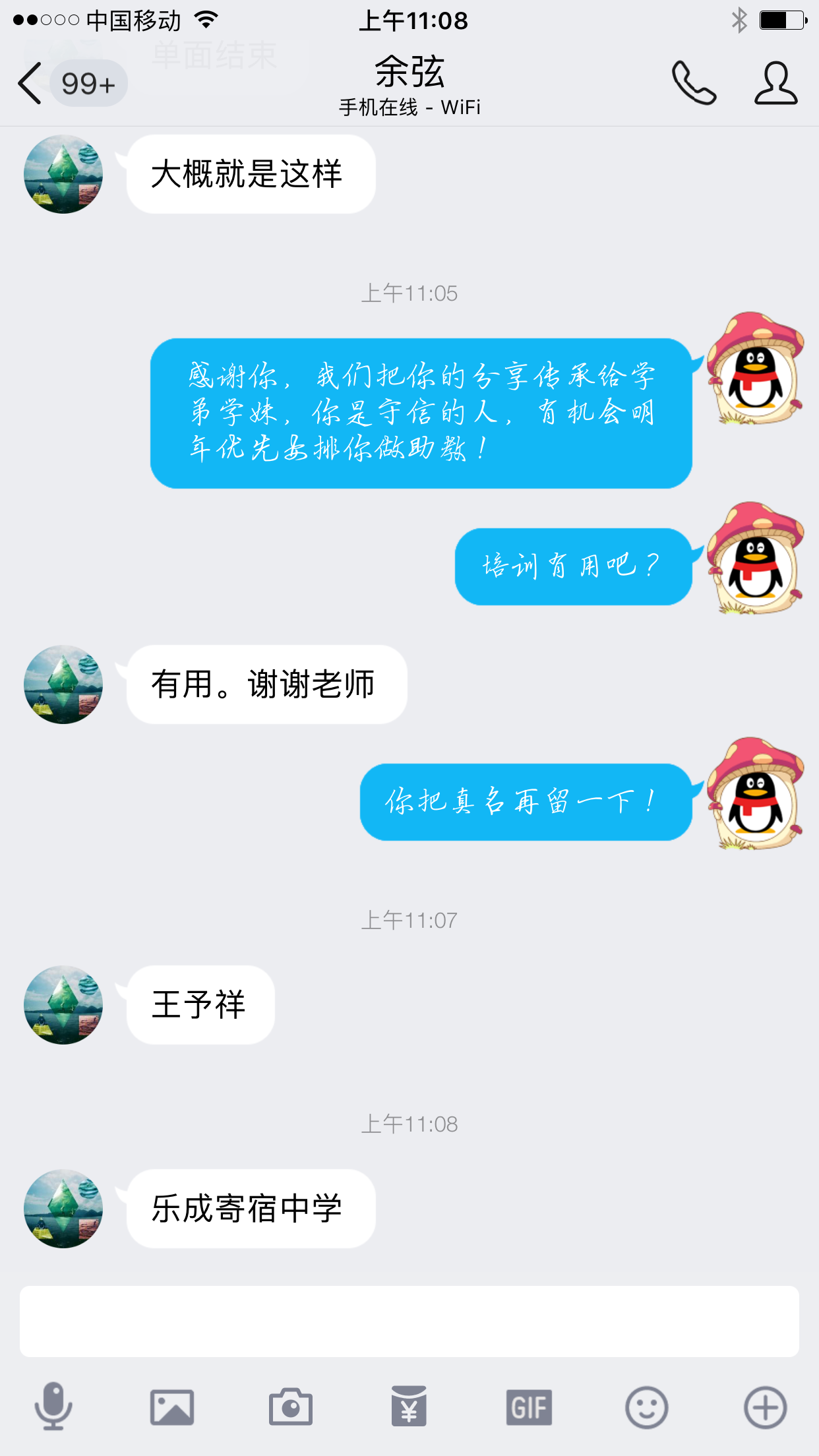Send a red packet

[409, 1407]
